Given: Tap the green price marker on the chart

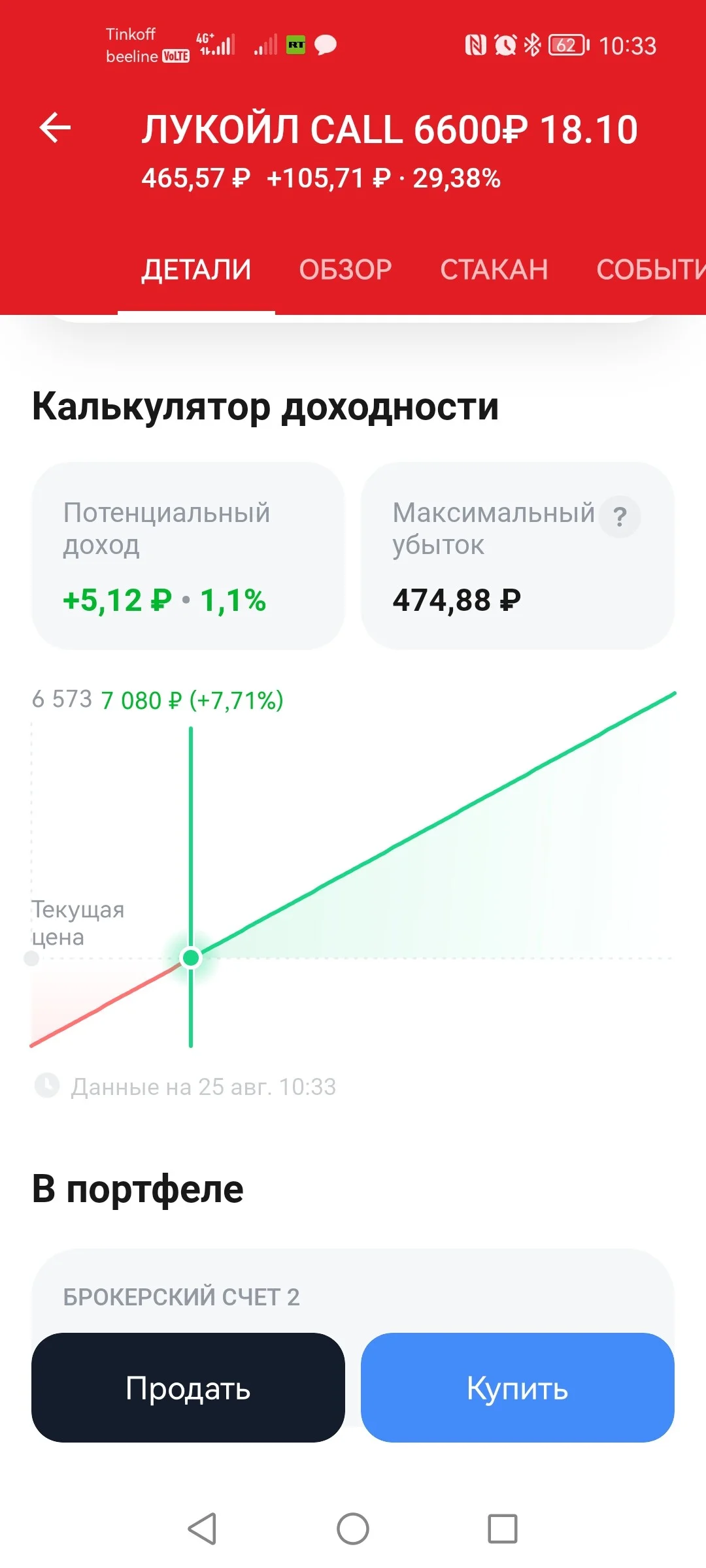Looking at the screenshot, I should 191,958.
